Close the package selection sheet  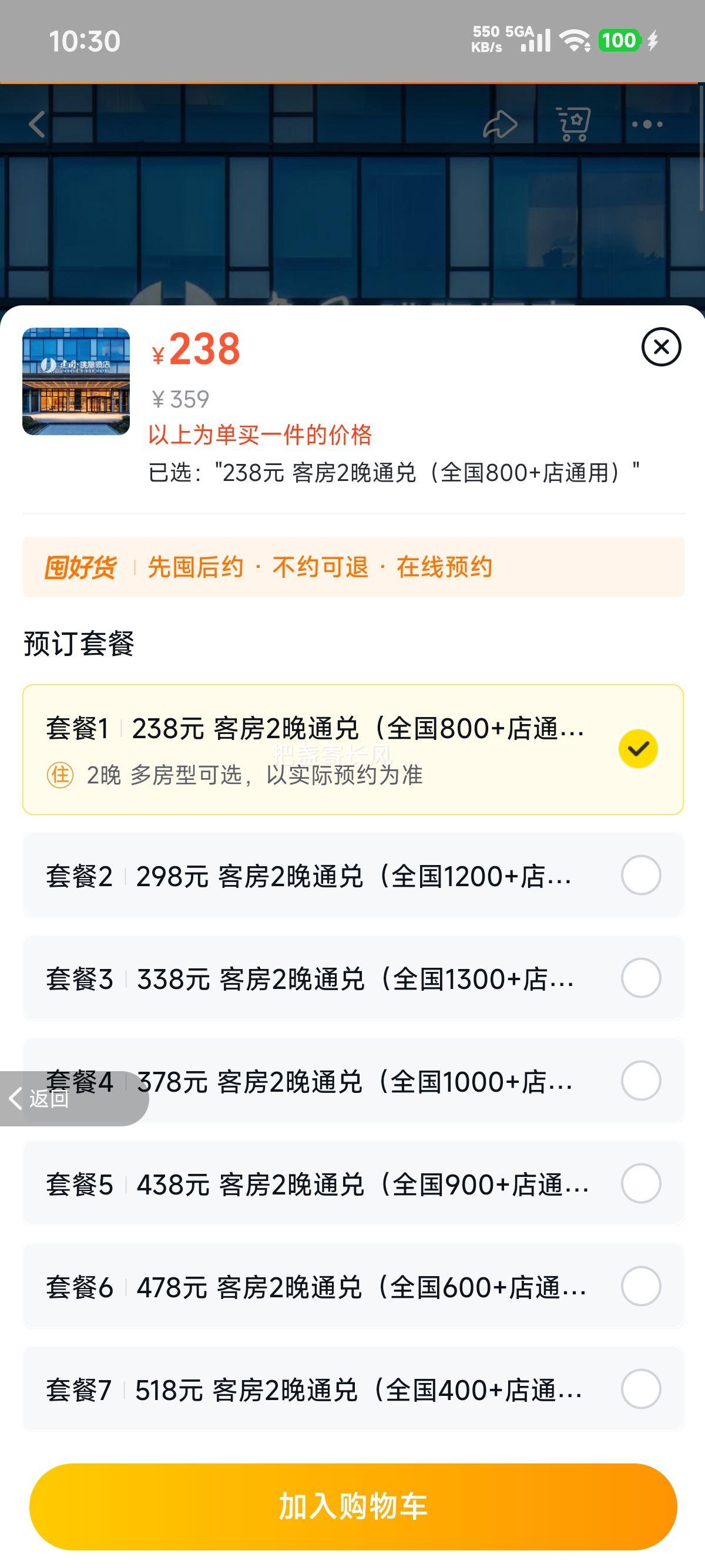point(661,347)
